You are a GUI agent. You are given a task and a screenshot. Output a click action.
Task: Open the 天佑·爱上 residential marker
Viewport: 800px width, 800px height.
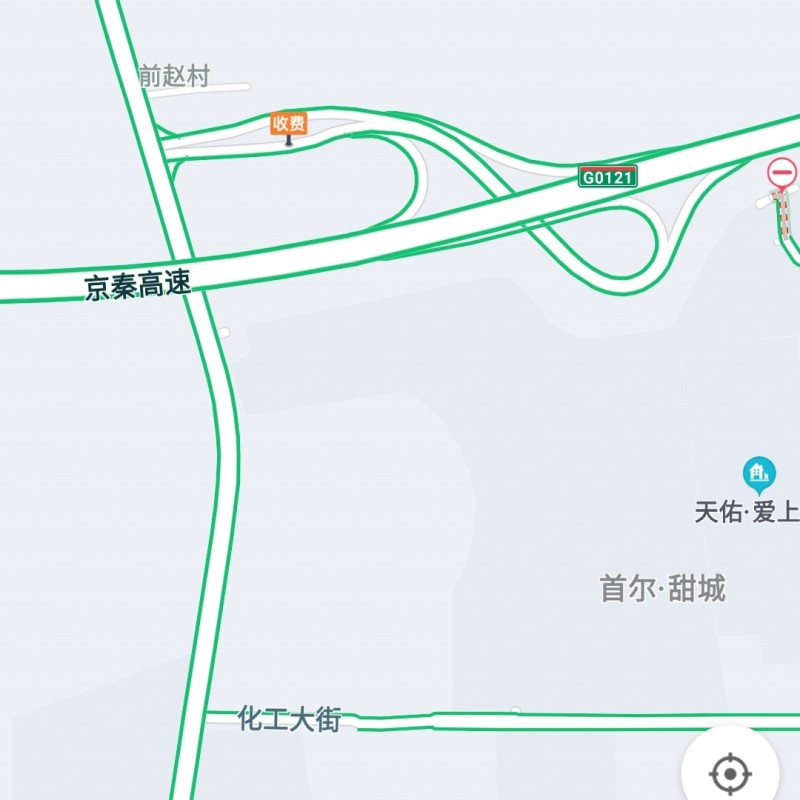(760, 473)
